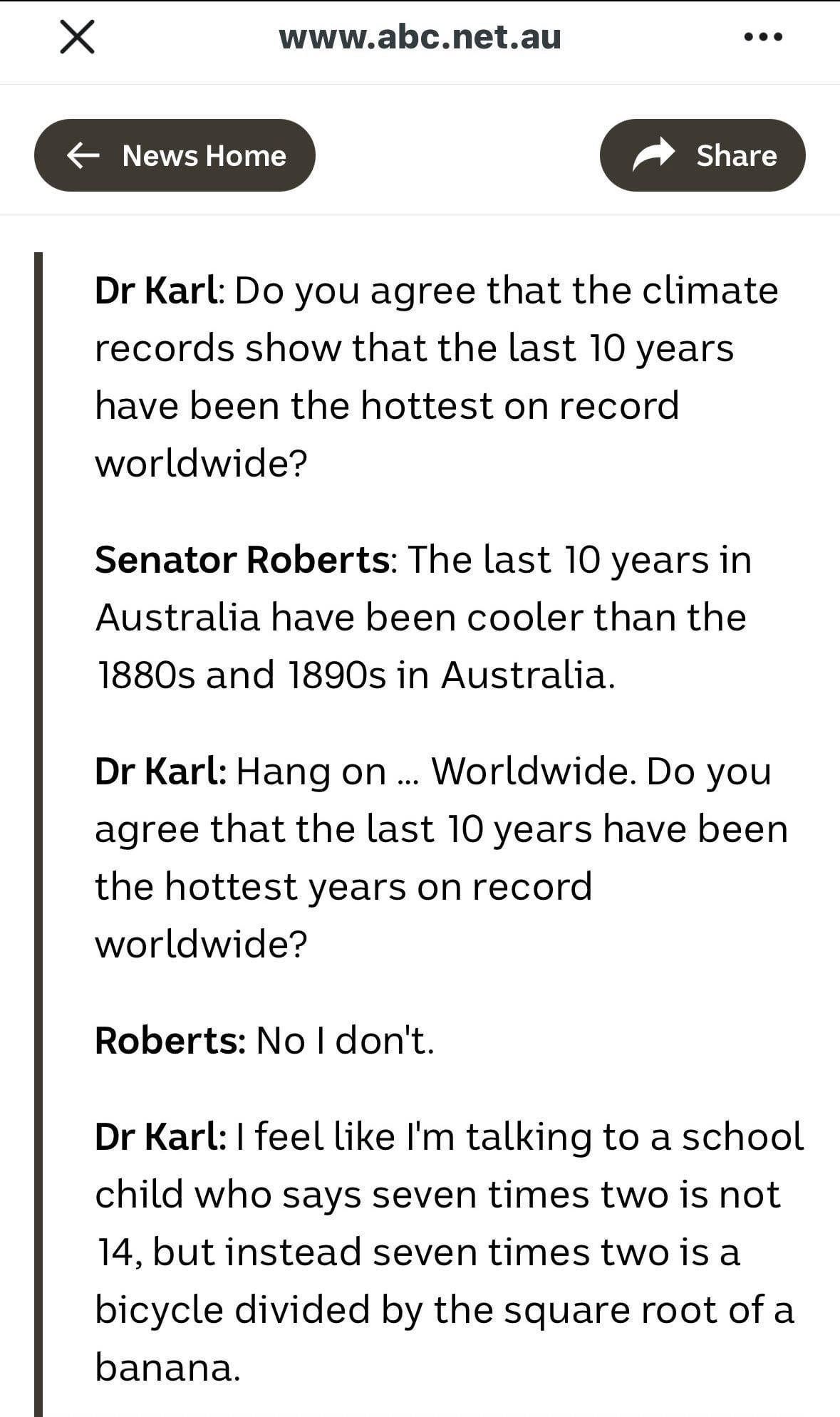The height and width of the screenshot is (1417, 840).
Task: Go back to News Home
Action: tap(175, 155)
